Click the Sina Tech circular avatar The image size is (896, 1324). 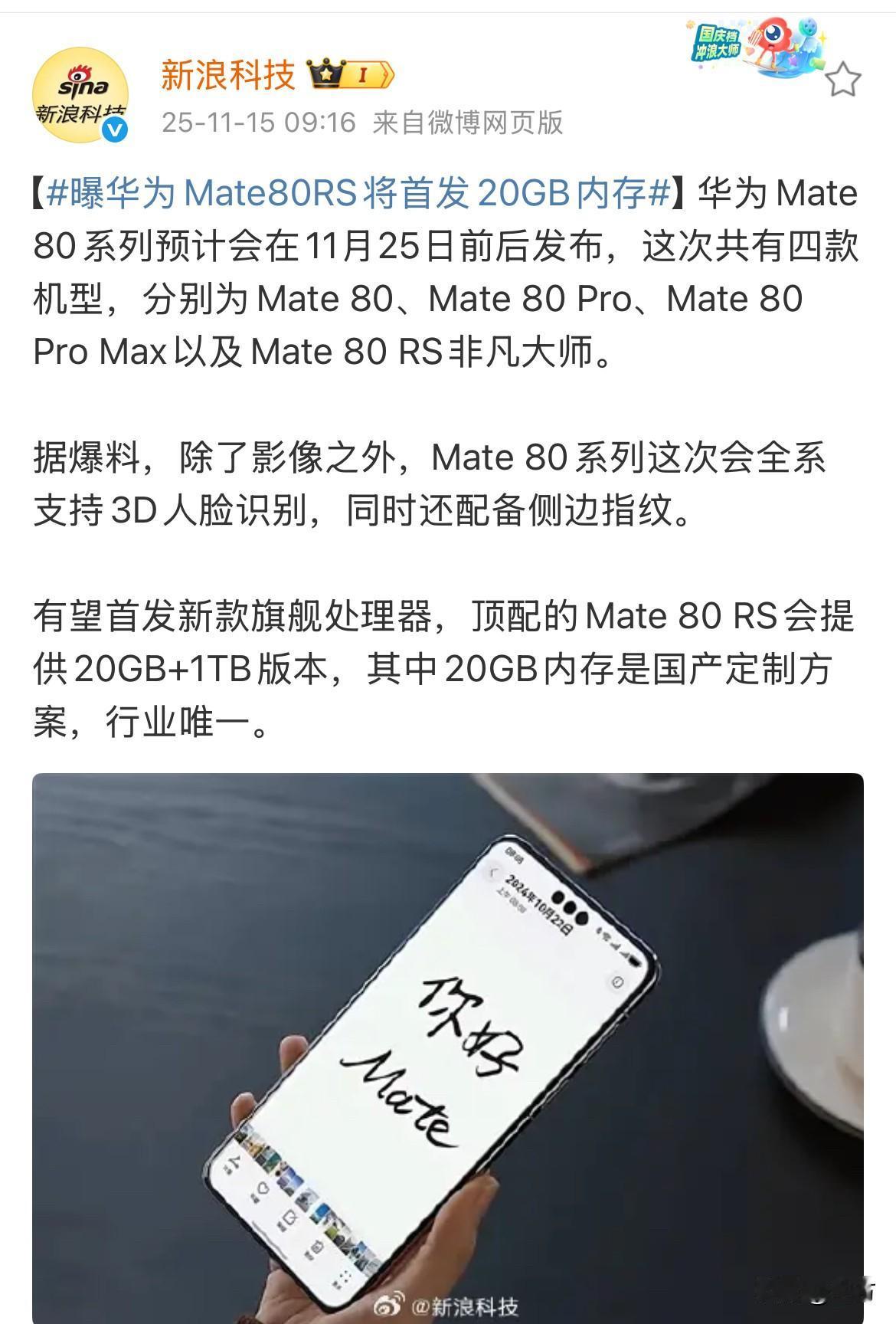coord(80,84)
